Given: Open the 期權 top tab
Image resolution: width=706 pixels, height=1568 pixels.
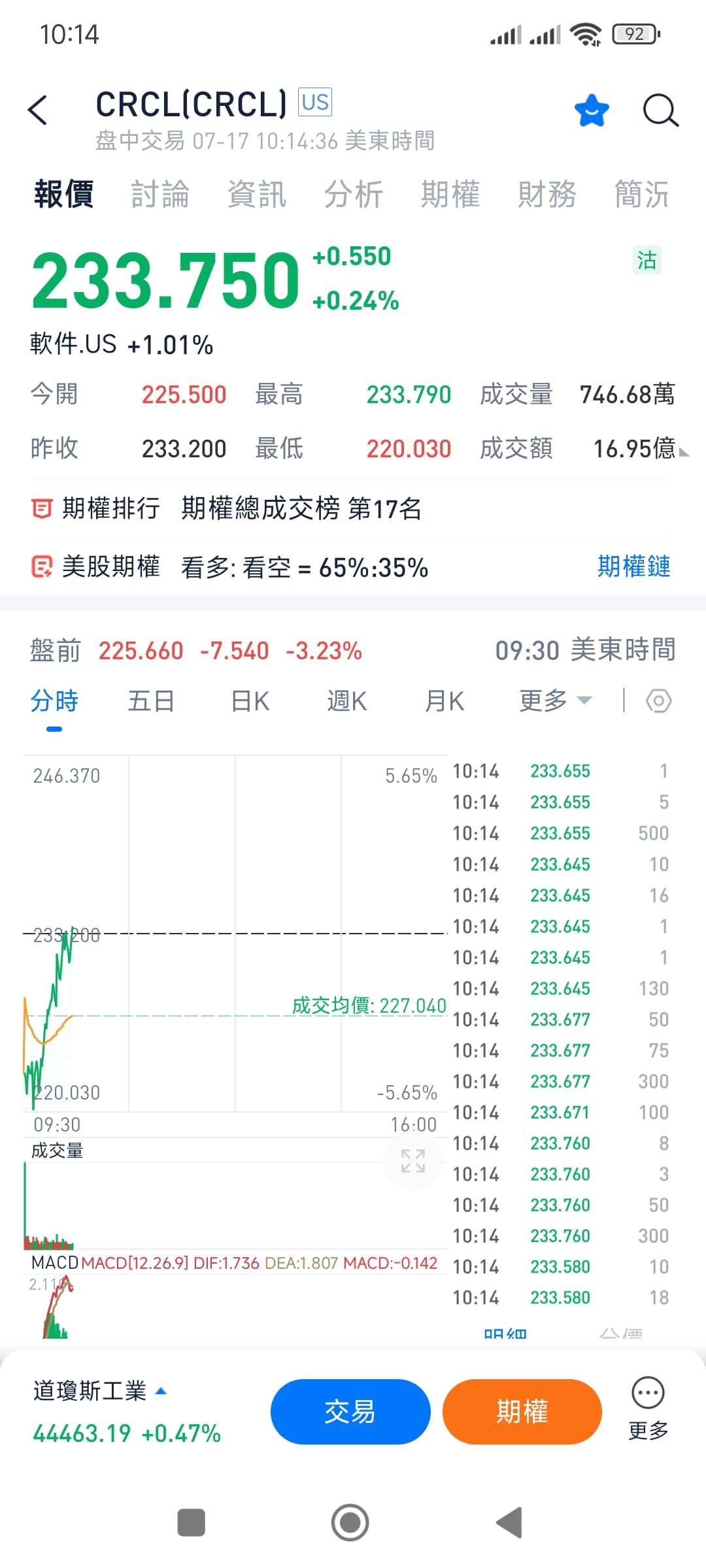Looking at the screenshot, I should click(x=450, y=194).
